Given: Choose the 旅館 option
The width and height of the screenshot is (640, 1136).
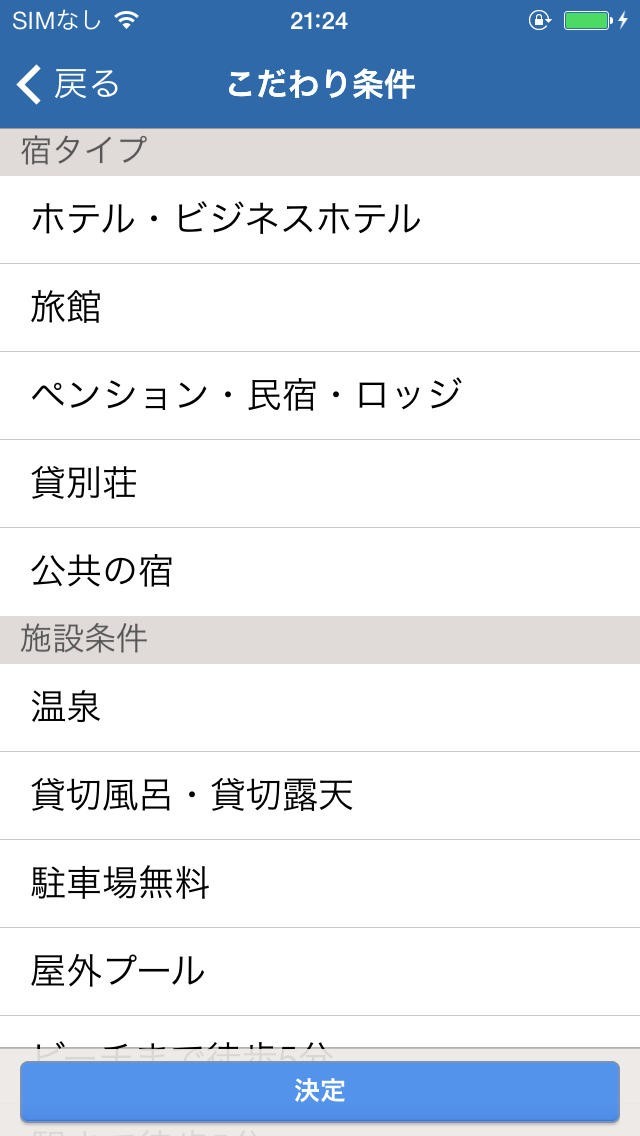Looking at the screenshot, I should coord(320,308).
